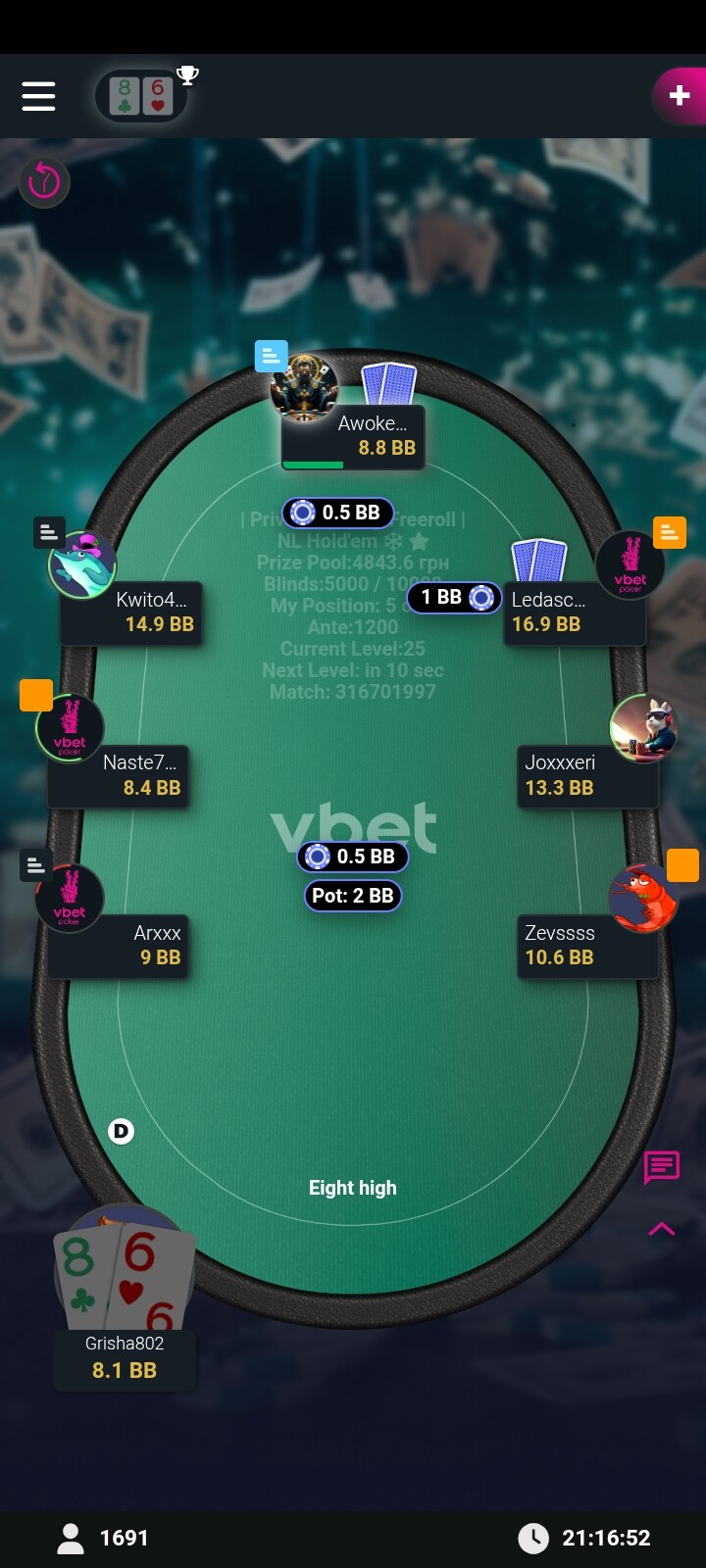View Kwito4 player profile
The height and width of the screenshot is (1568, 706).
[x=82, y=564]
